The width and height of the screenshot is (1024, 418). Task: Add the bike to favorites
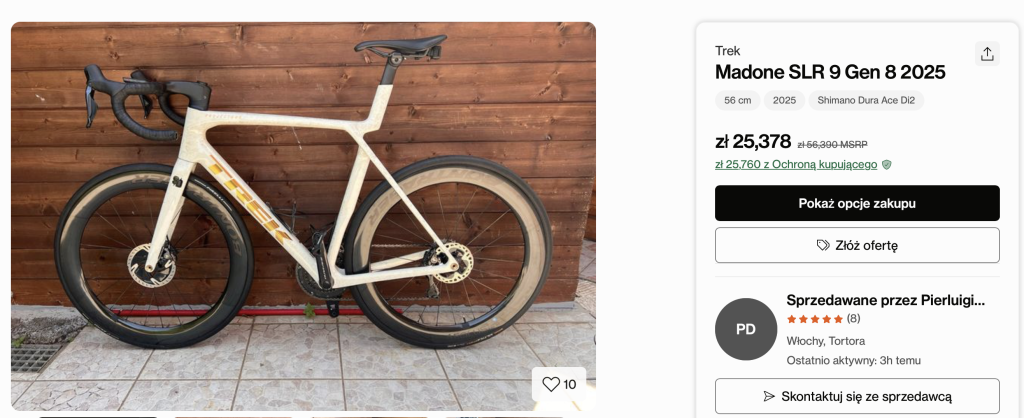click(x=559, y=384)
